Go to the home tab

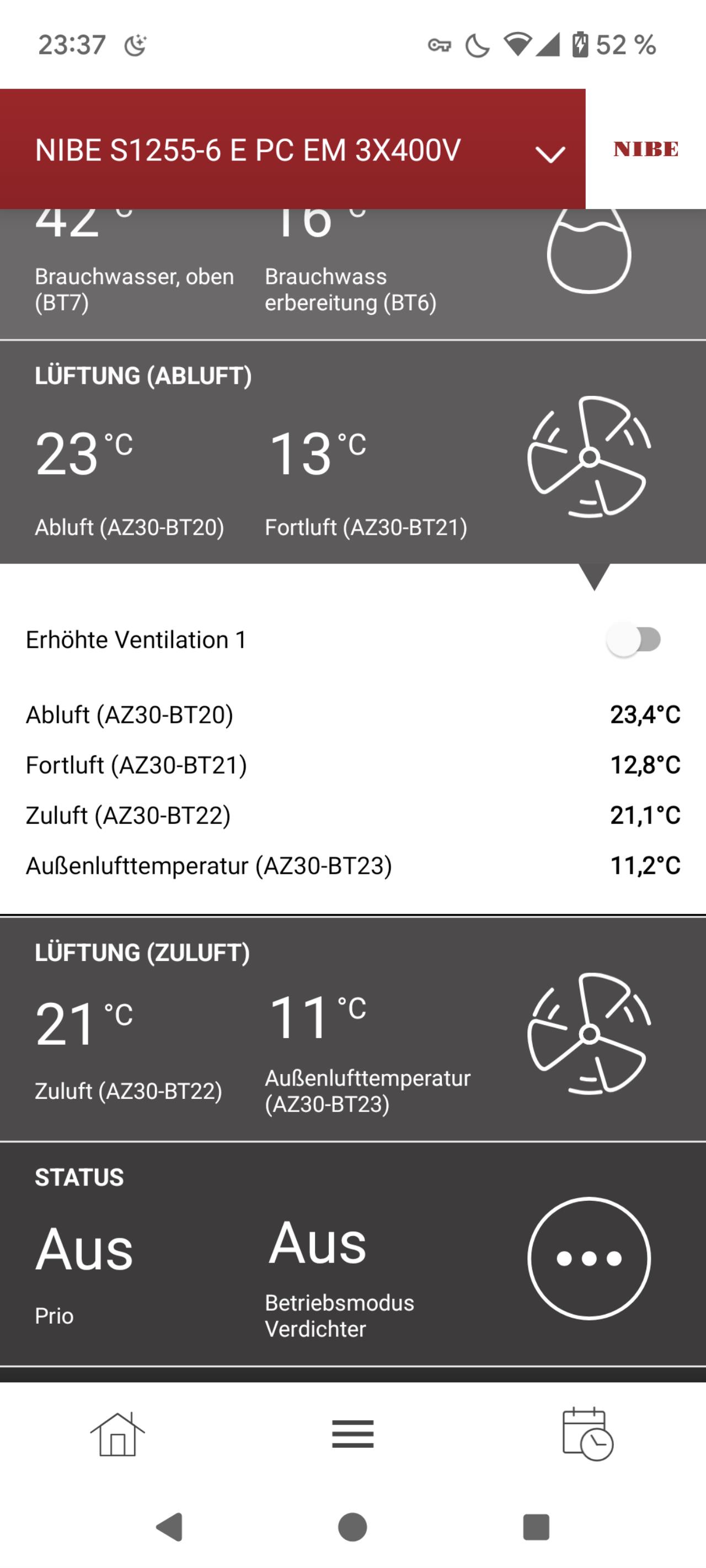tap(117, 1434)
